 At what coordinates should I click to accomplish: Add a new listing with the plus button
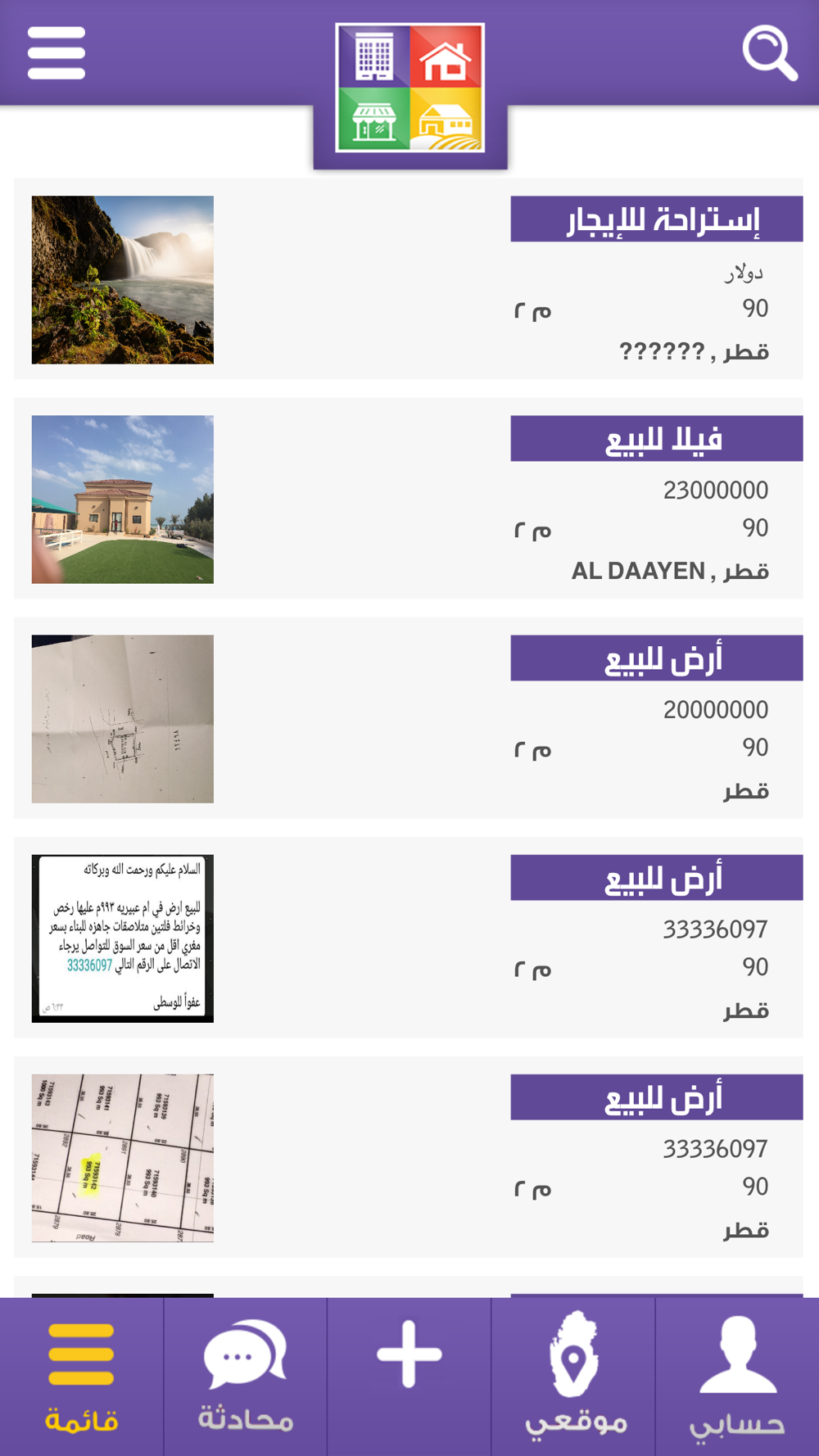coord(409,1377)
